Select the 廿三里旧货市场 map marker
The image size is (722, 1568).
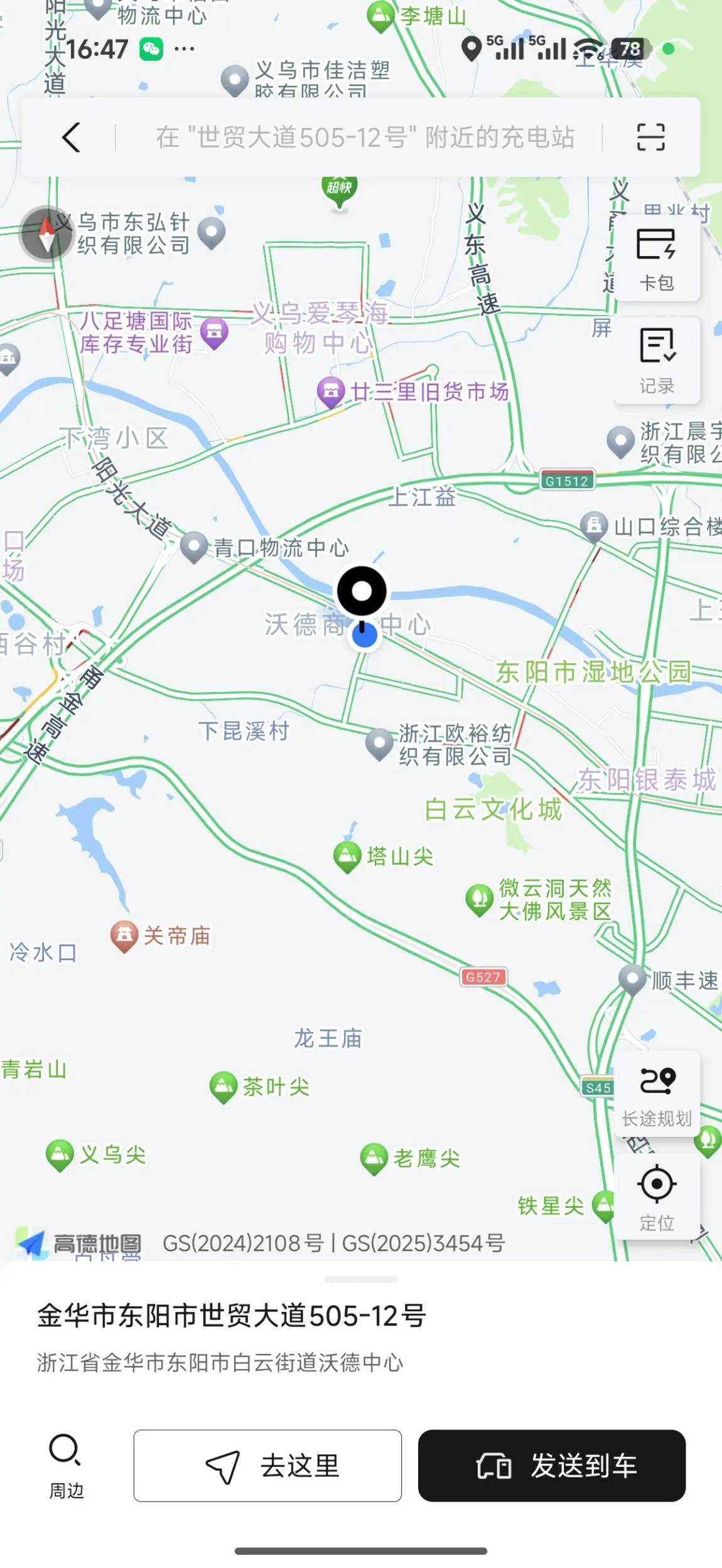(331, 392)
